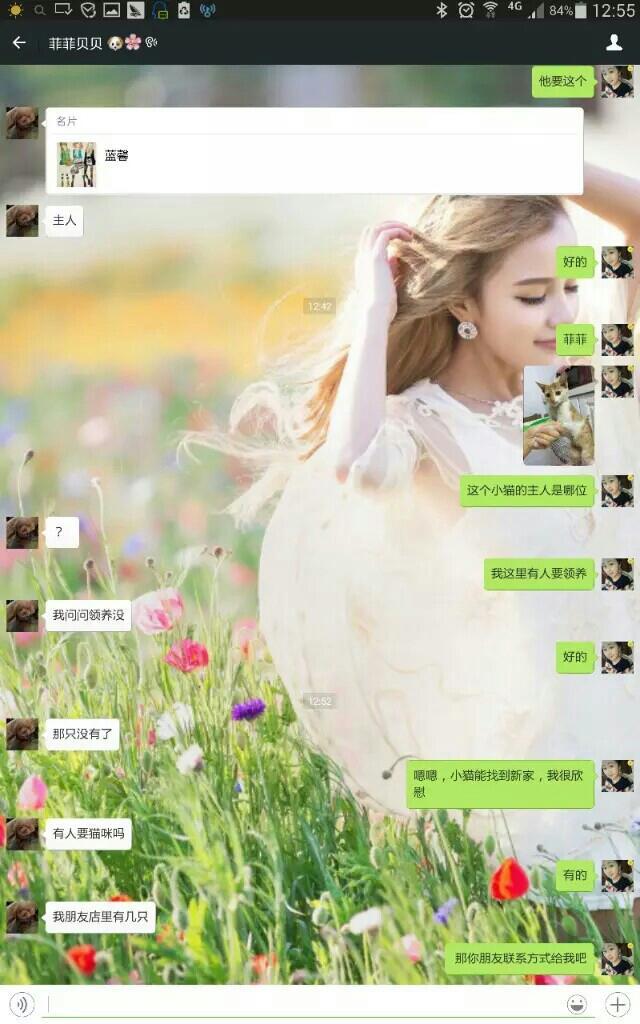Screen dimensions: 640x1024
Task: Open the emoji picker
Action: [577, 1004]
